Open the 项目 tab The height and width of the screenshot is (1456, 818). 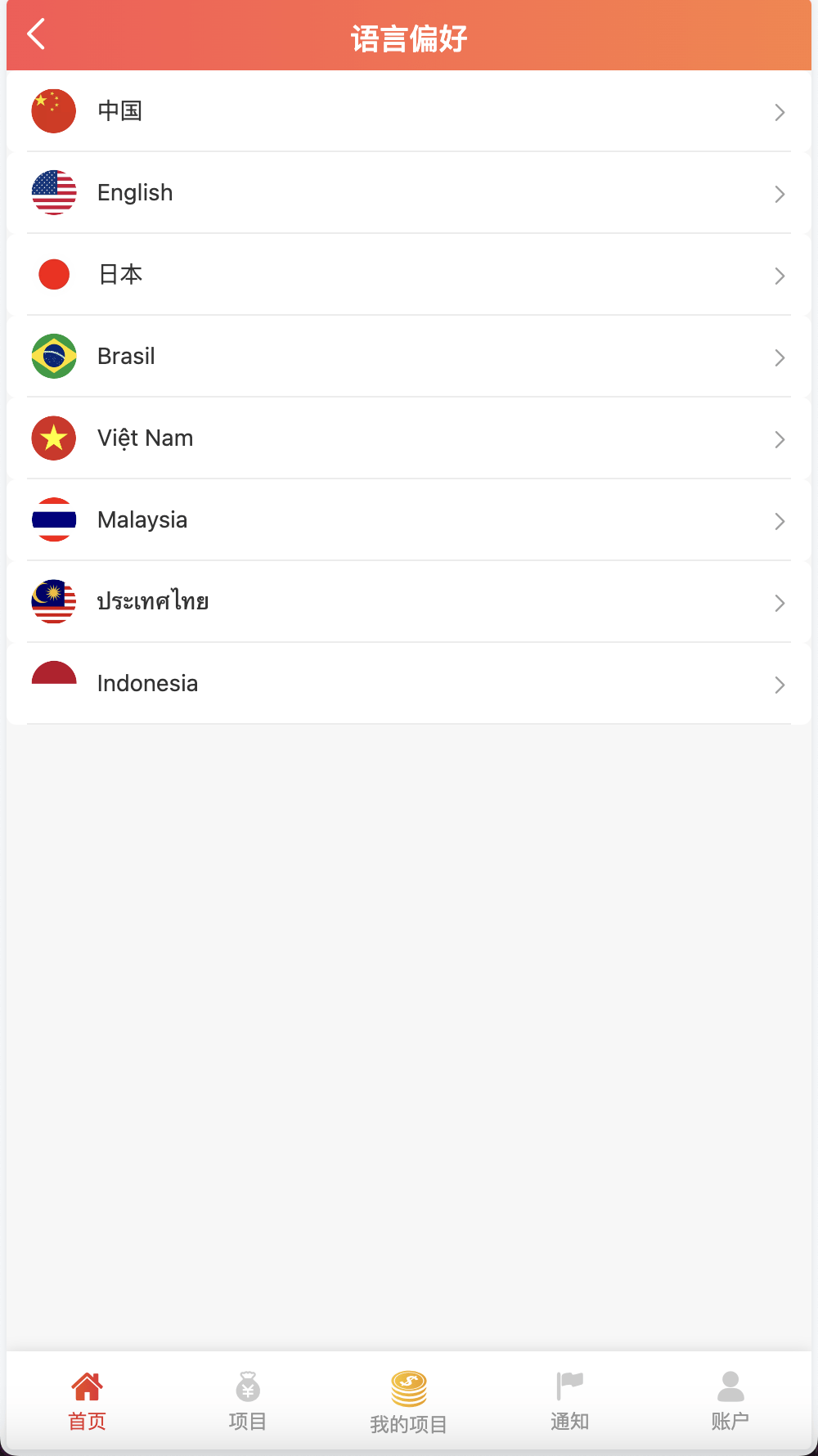248,1401
